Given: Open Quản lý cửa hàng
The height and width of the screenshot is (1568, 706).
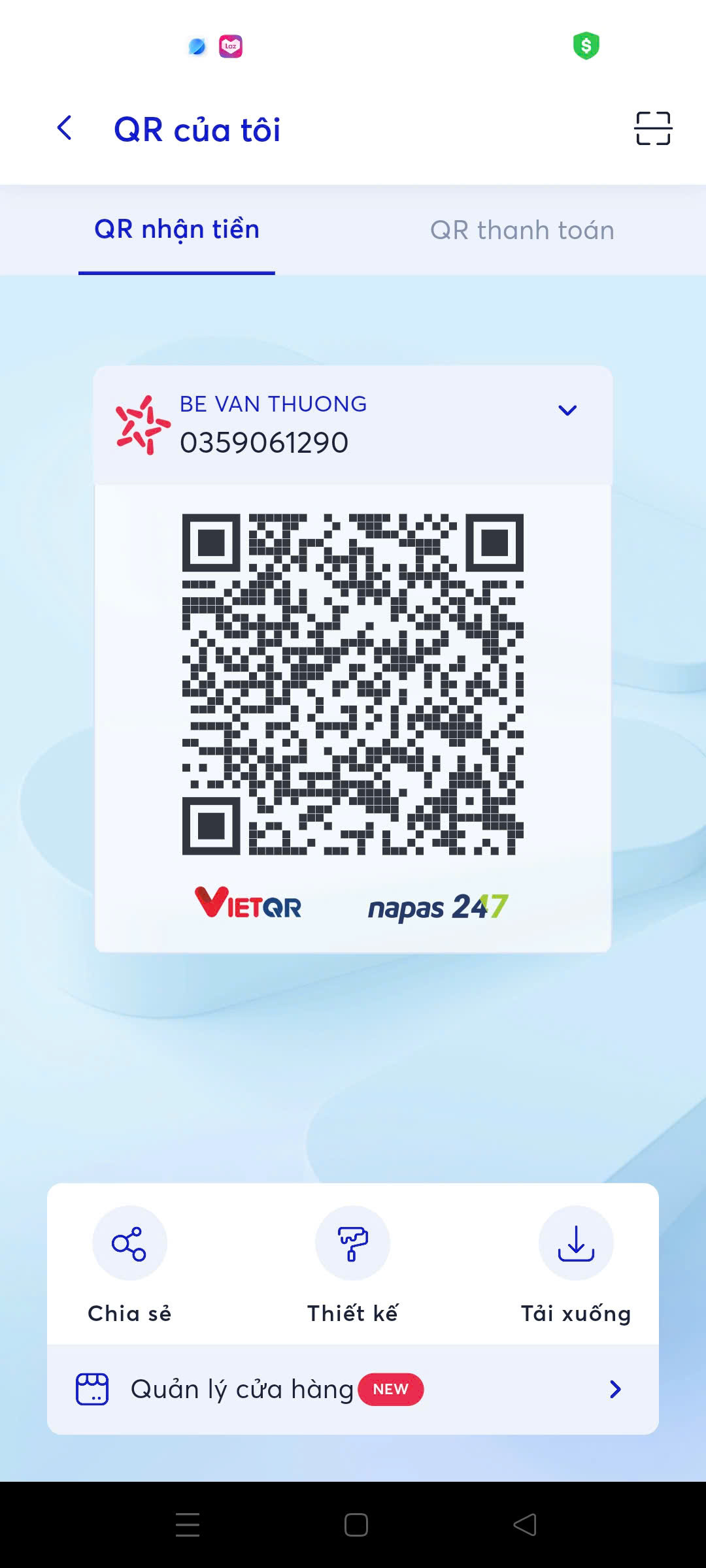Looking at the screenshot, I should coord(353,1389).
